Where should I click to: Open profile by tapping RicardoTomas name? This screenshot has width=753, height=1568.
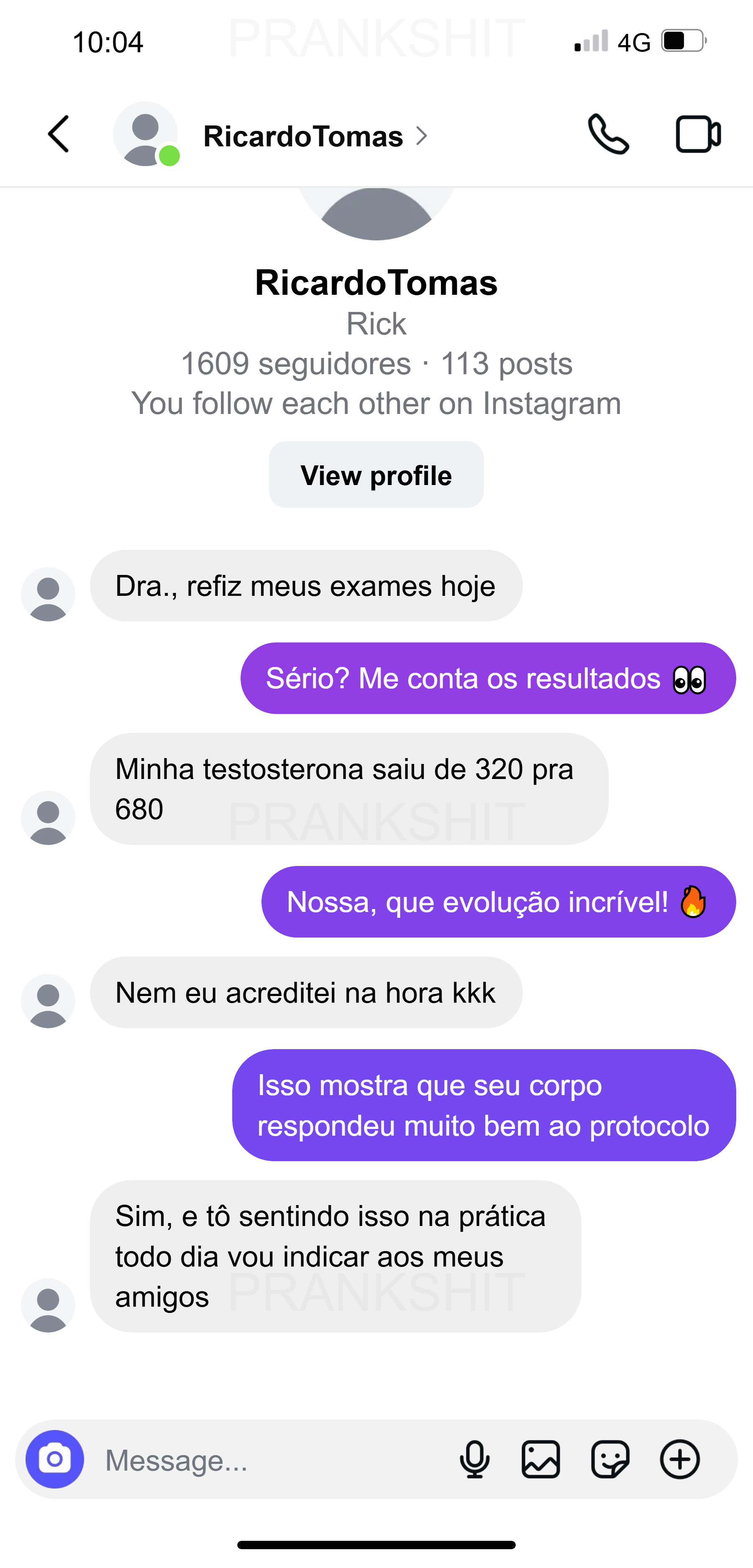[x=303, y=135]
